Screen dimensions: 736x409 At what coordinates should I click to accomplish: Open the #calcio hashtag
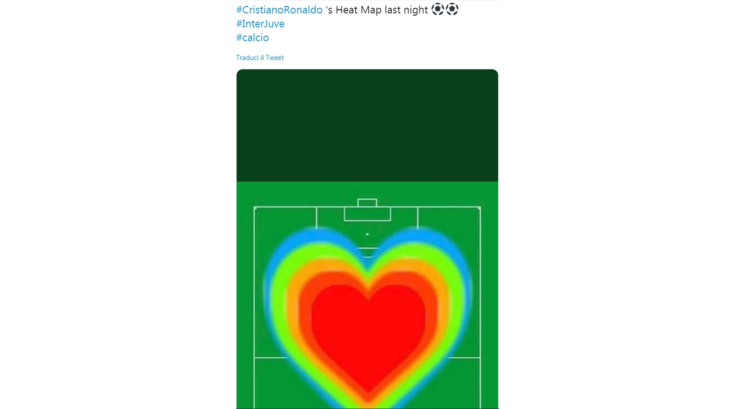251,37
